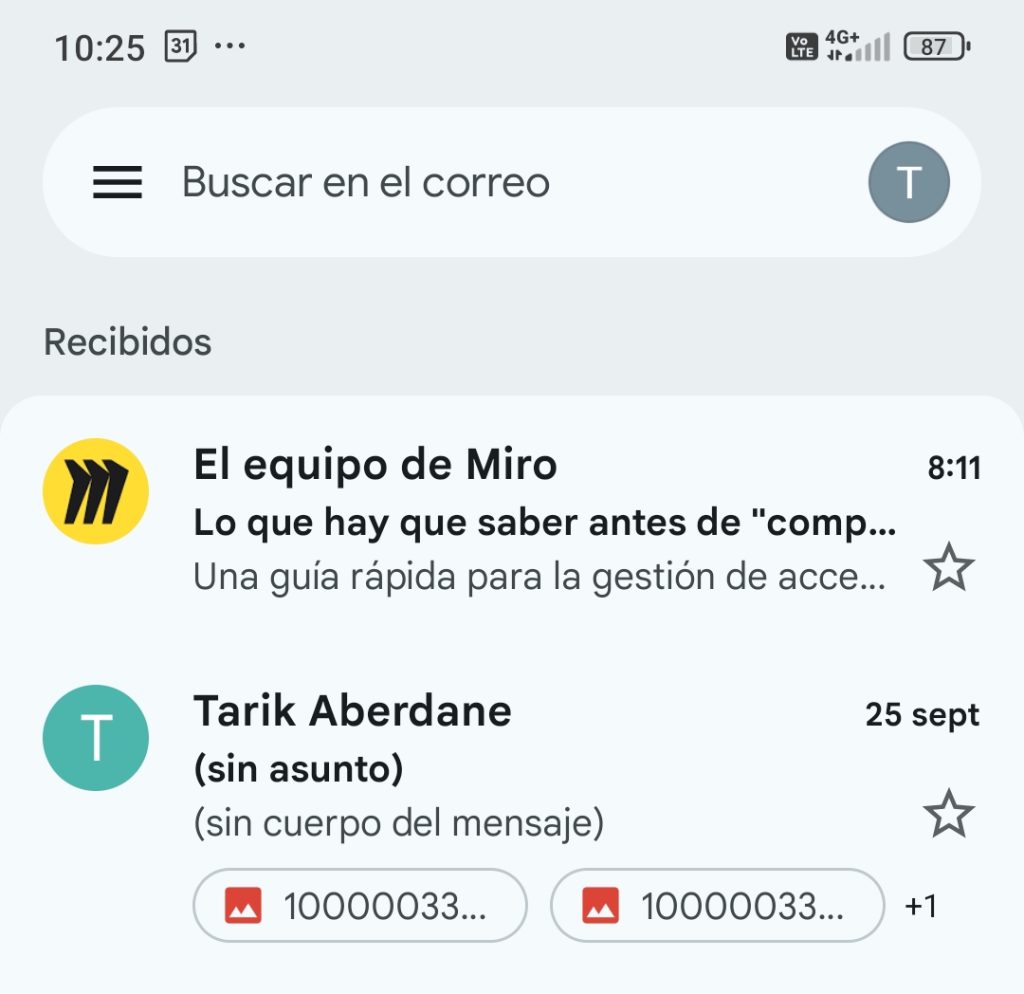Image resolution: width=1024 pixels, height=994 pixels.
Task: Star the Miro email
Action: click(948, 568)
